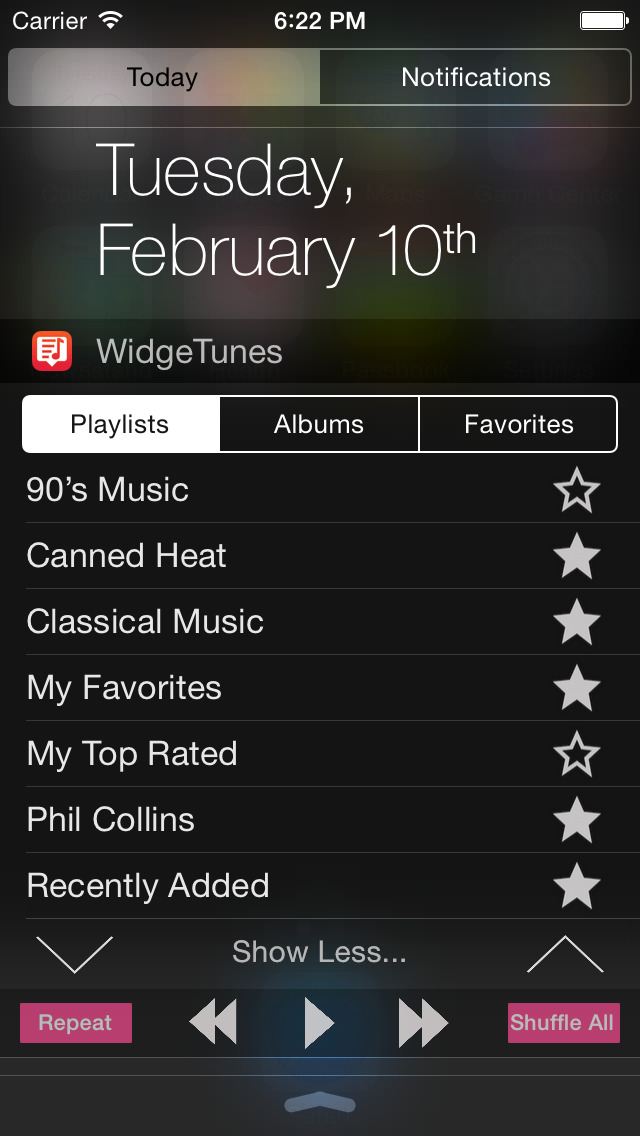The image size is (640, 1136).
Task: Play the Classical Music playlist
Action: [x=145, y=622]
